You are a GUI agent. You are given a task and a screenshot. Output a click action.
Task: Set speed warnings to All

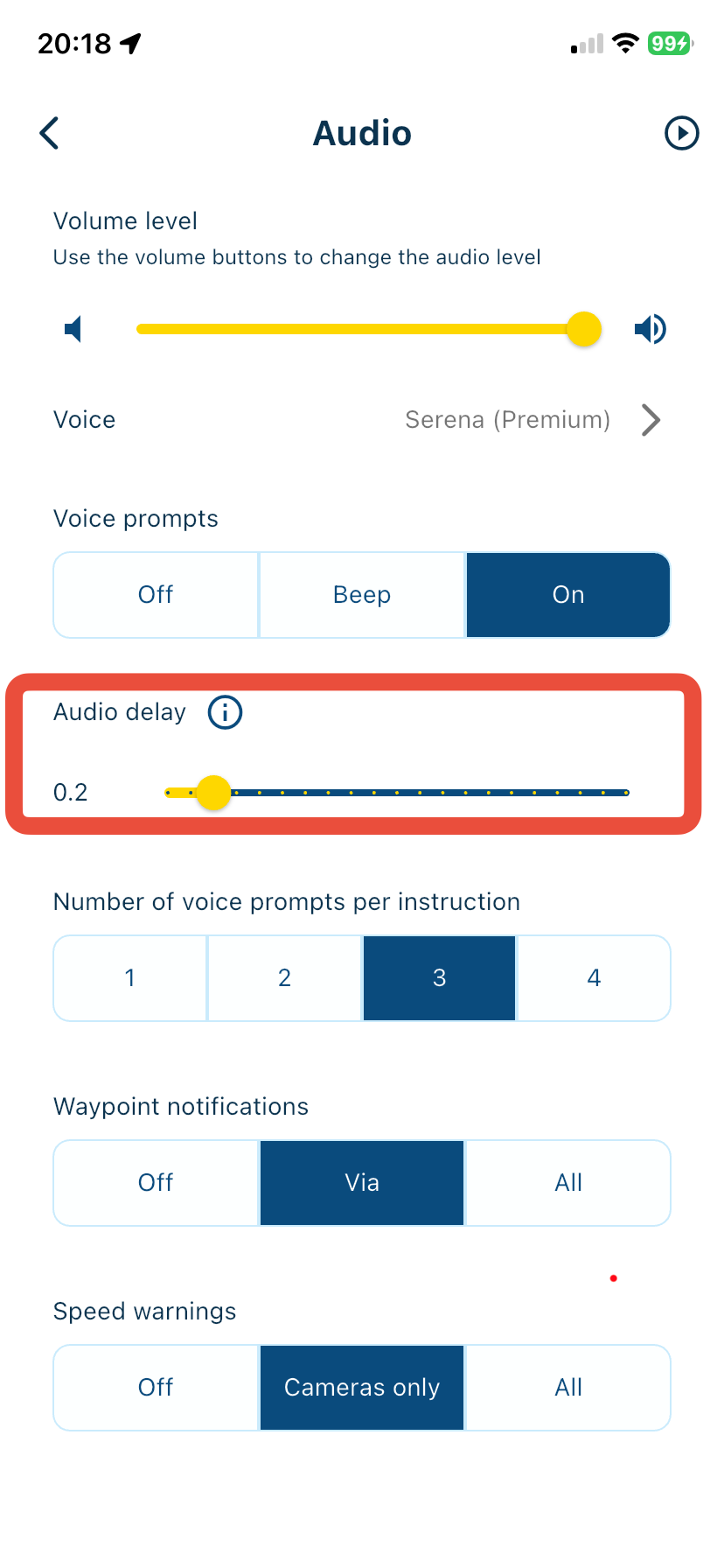point(568,1388)
